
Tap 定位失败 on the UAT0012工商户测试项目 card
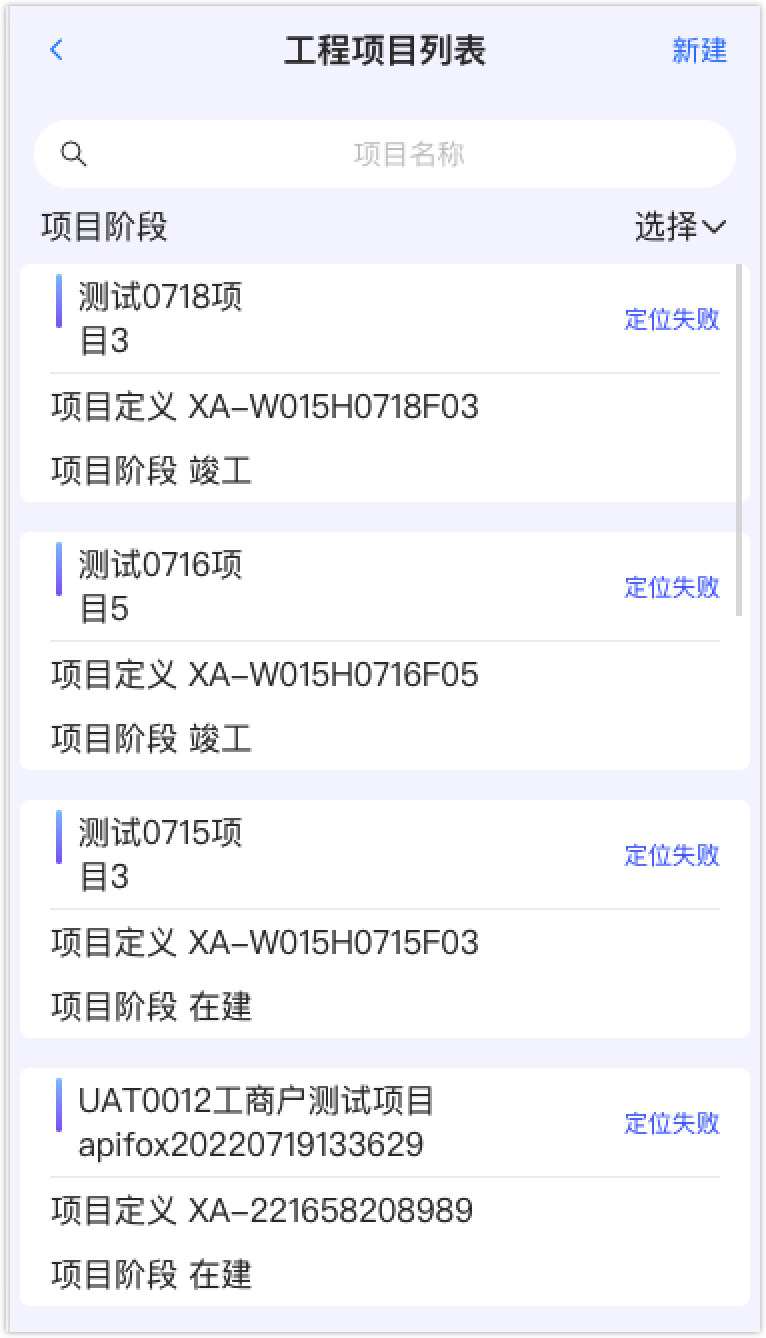pyautogui.click(x=672, y=1123)
